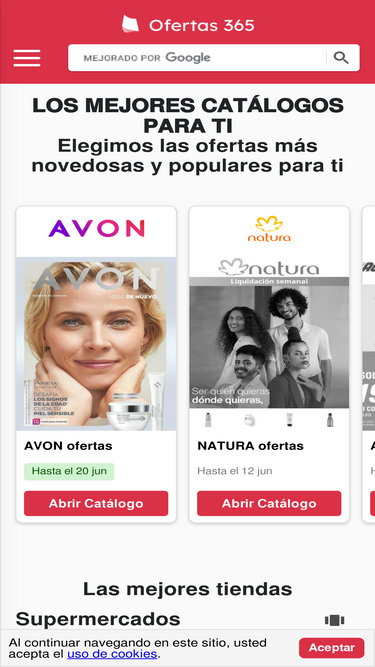Go to the Ofertas 365 home logo
This screenshot has height=667, width=375.
[188, 25]
